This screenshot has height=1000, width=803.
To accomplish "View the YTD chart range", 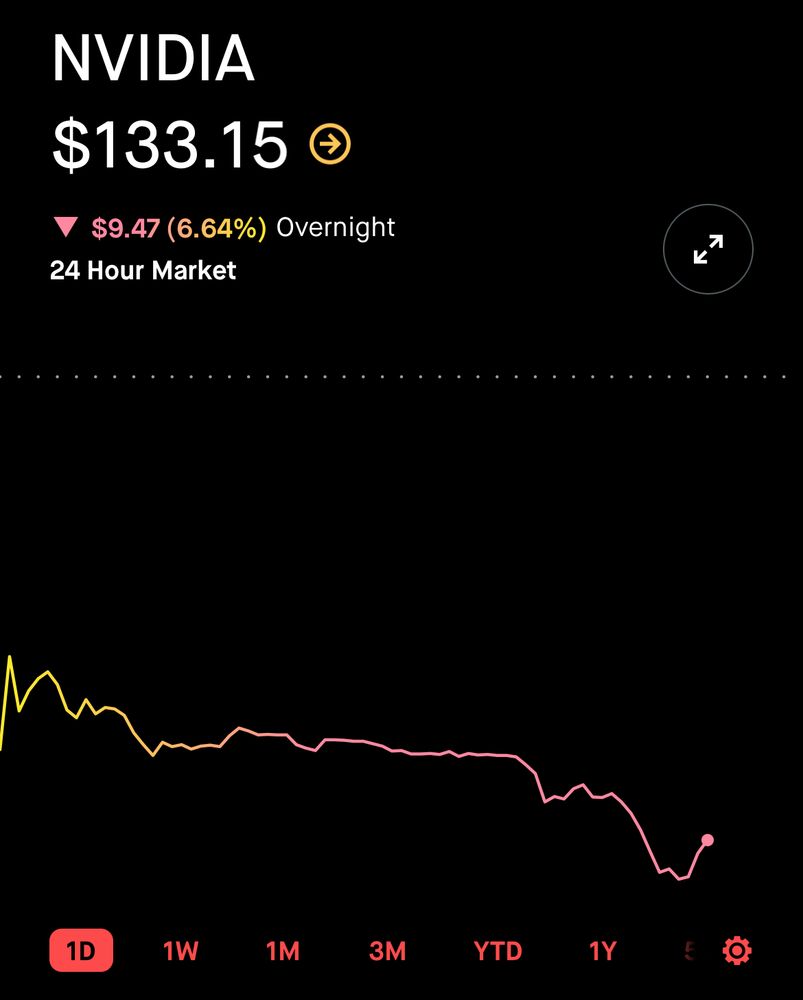I will pyautogui.click(x=498, y=951).
